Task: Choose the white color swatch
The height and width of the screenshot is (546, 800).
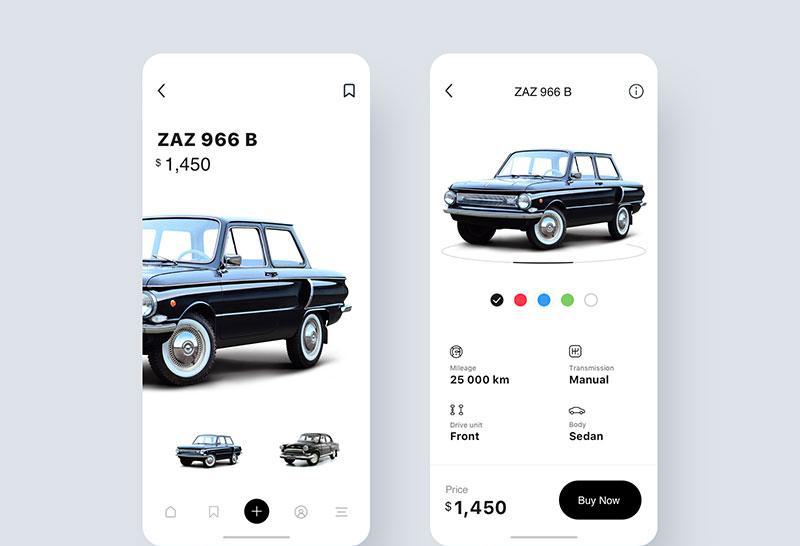Action: coord(591,300)
